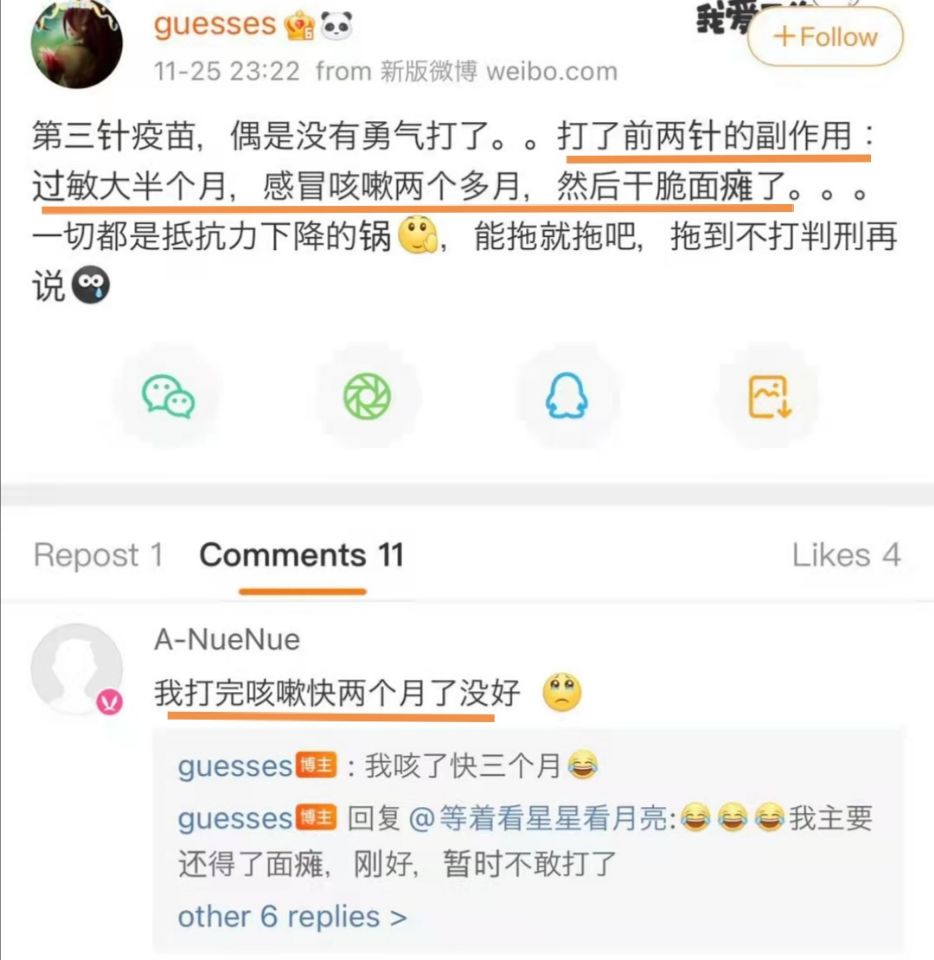934x960 pixels.
Task: Open the A-NueNue username link
Action: coord(227,639)
